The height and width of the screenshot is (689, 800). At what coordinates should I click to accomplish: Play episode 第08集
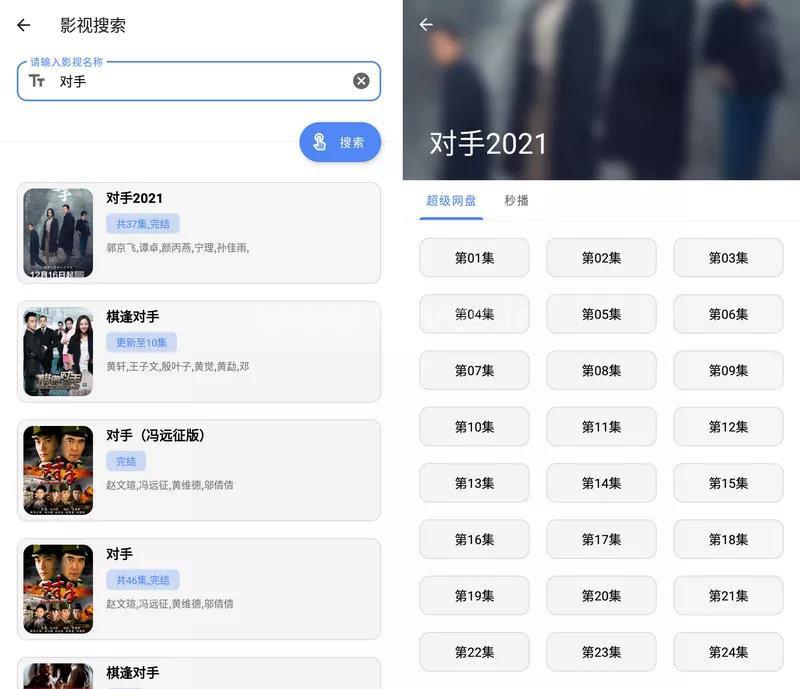(x=601, y=370)
